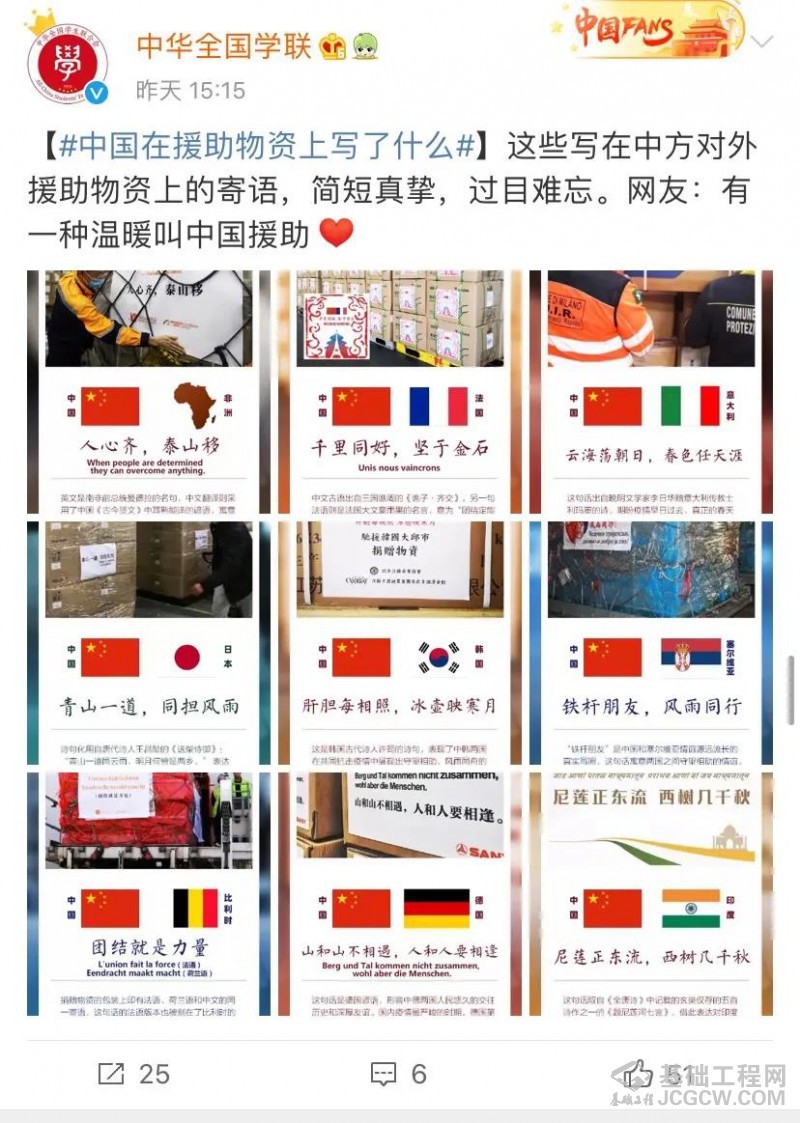Open the Italy aid image 云海荡朝日
Viewport: 800px width, 1123px height.
[651, 392]
